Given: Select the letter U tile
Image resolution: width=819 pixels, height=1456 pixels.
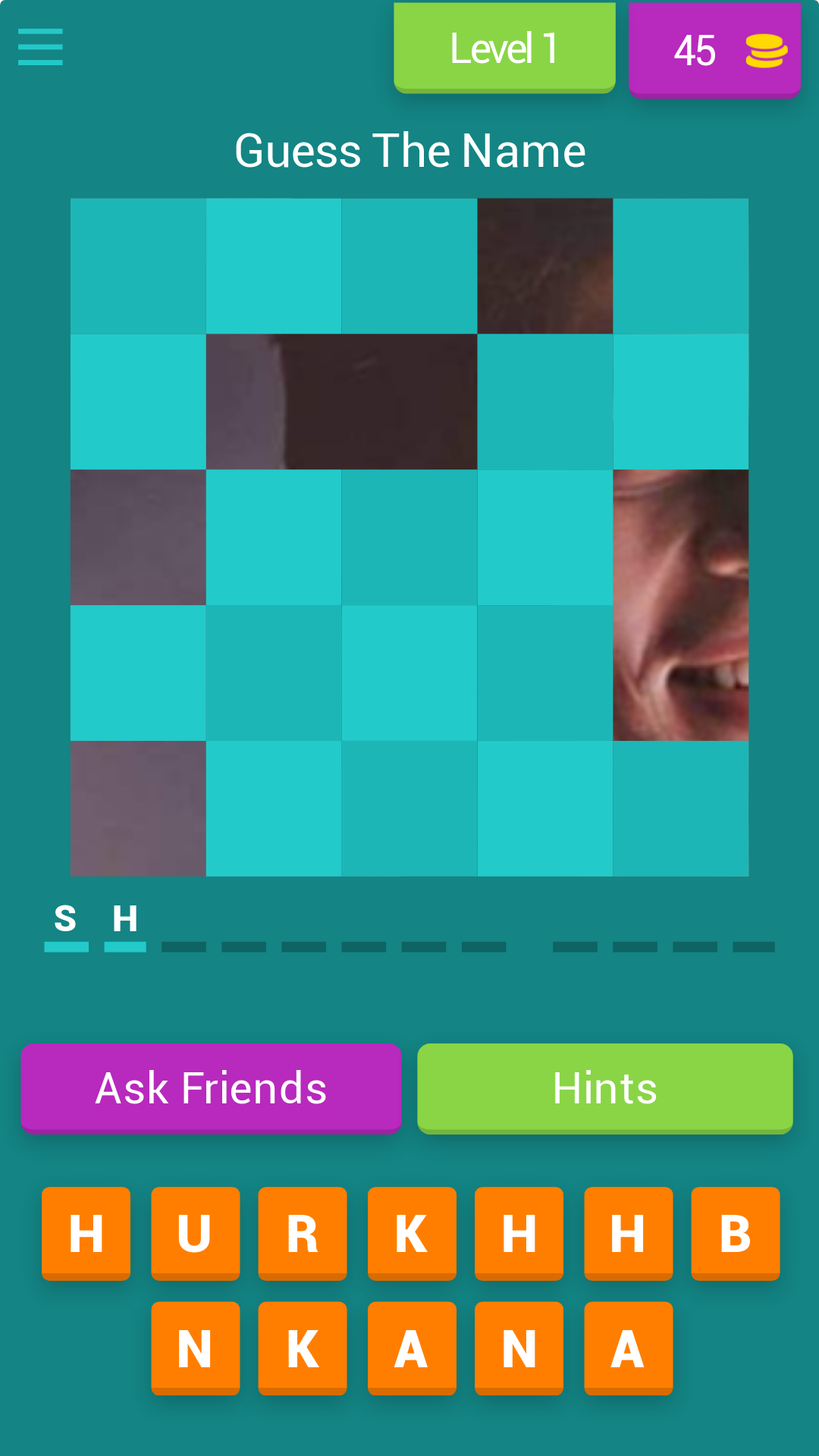Looking at the screenshot, I should (x=195, y=1233).
